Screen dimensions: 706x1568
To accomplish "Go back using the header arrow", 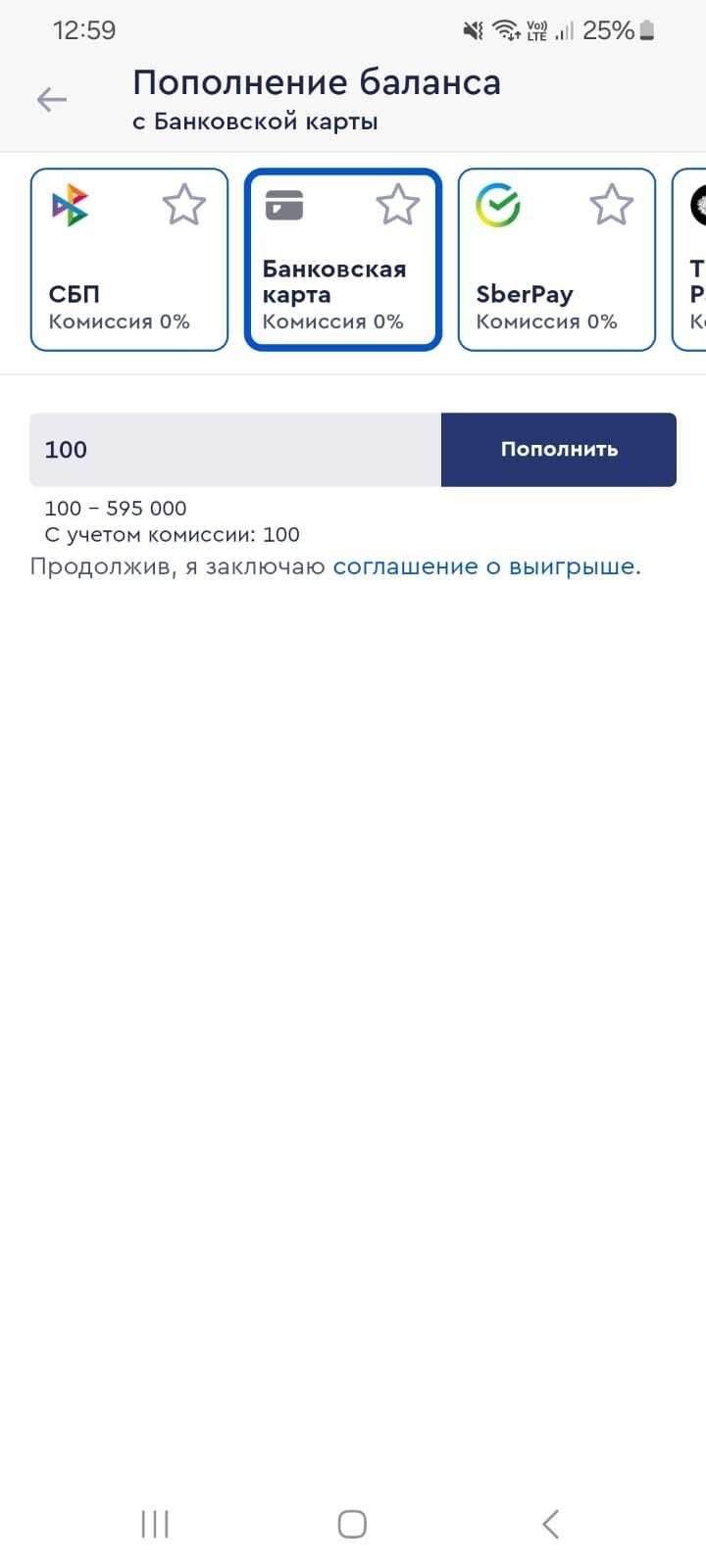I will coord(51,100).
